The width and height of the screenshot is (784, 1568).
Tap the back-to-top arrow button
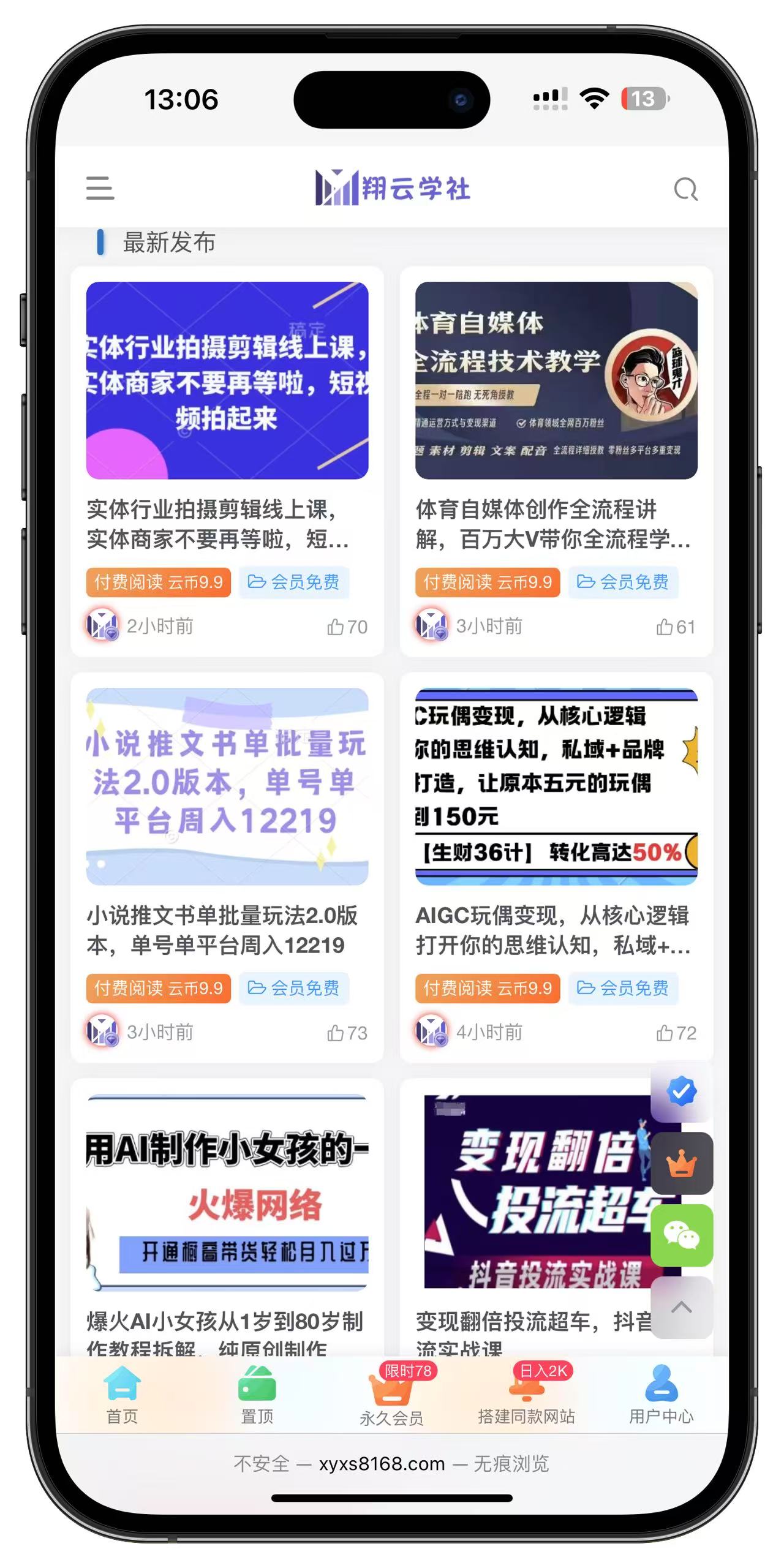(681, 1308)
